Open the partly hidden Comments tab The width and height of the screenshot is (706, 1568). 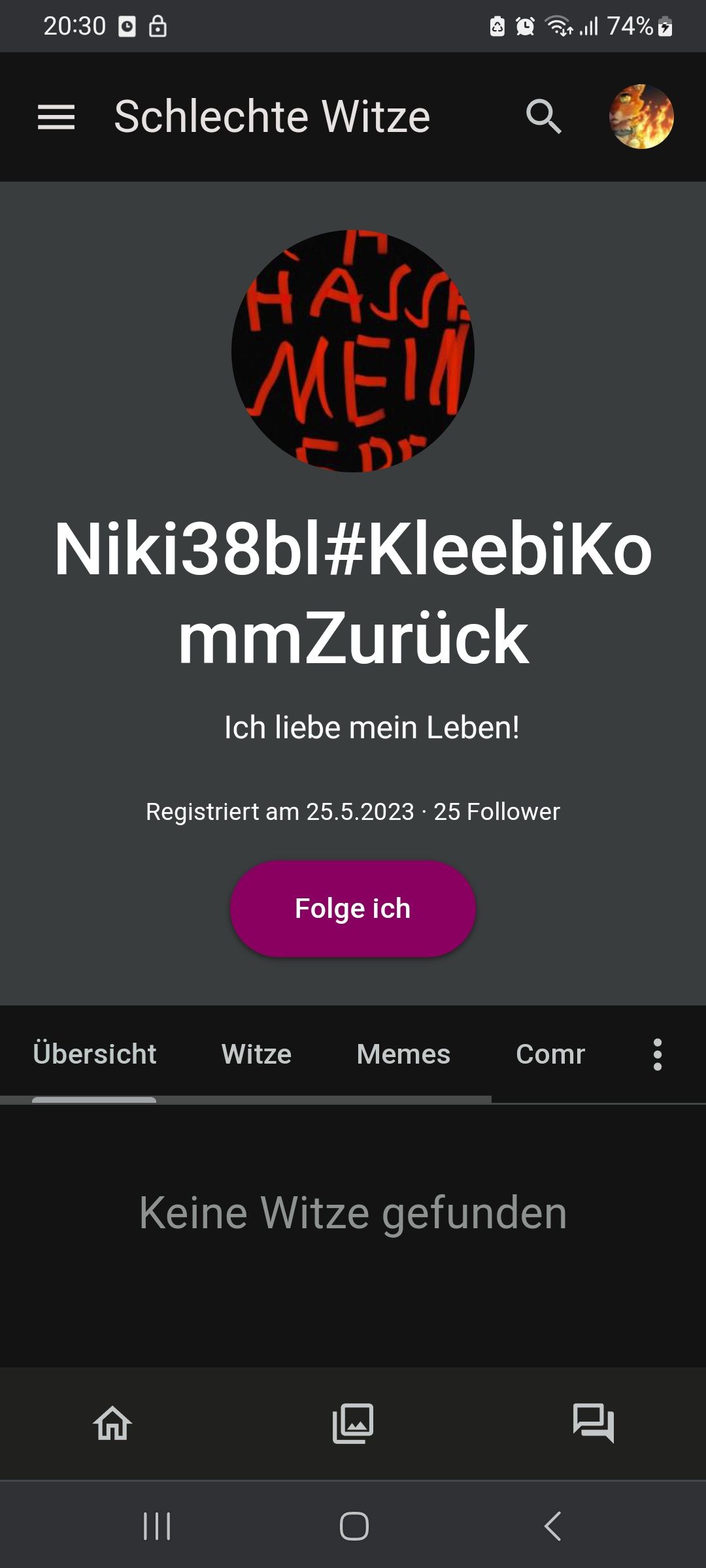click(x=550, y=1054)
